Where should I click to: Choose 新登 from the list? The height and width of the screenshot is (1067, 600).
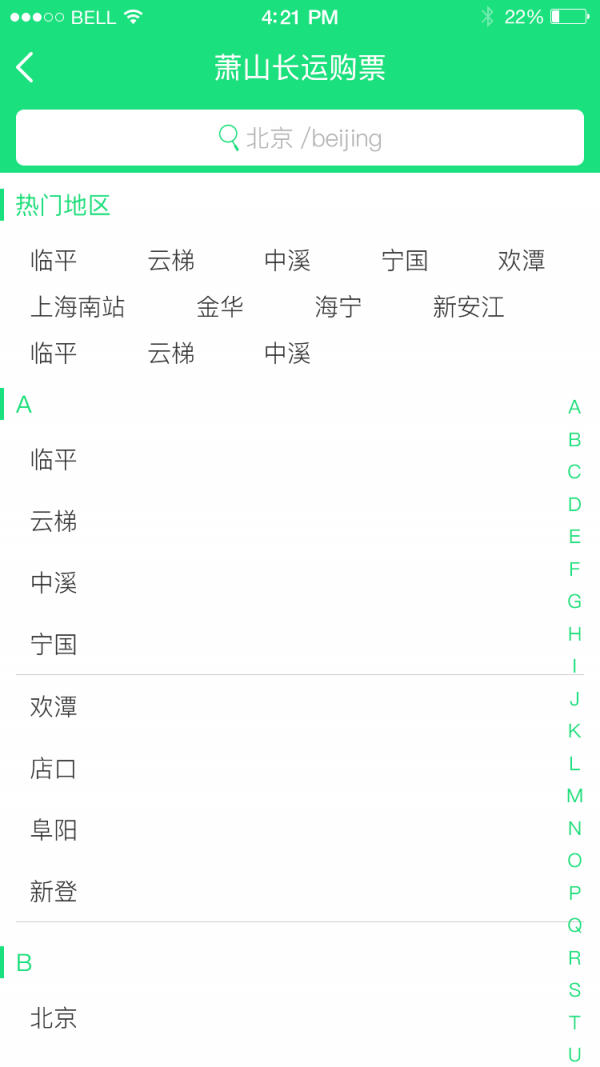[54, 892]
